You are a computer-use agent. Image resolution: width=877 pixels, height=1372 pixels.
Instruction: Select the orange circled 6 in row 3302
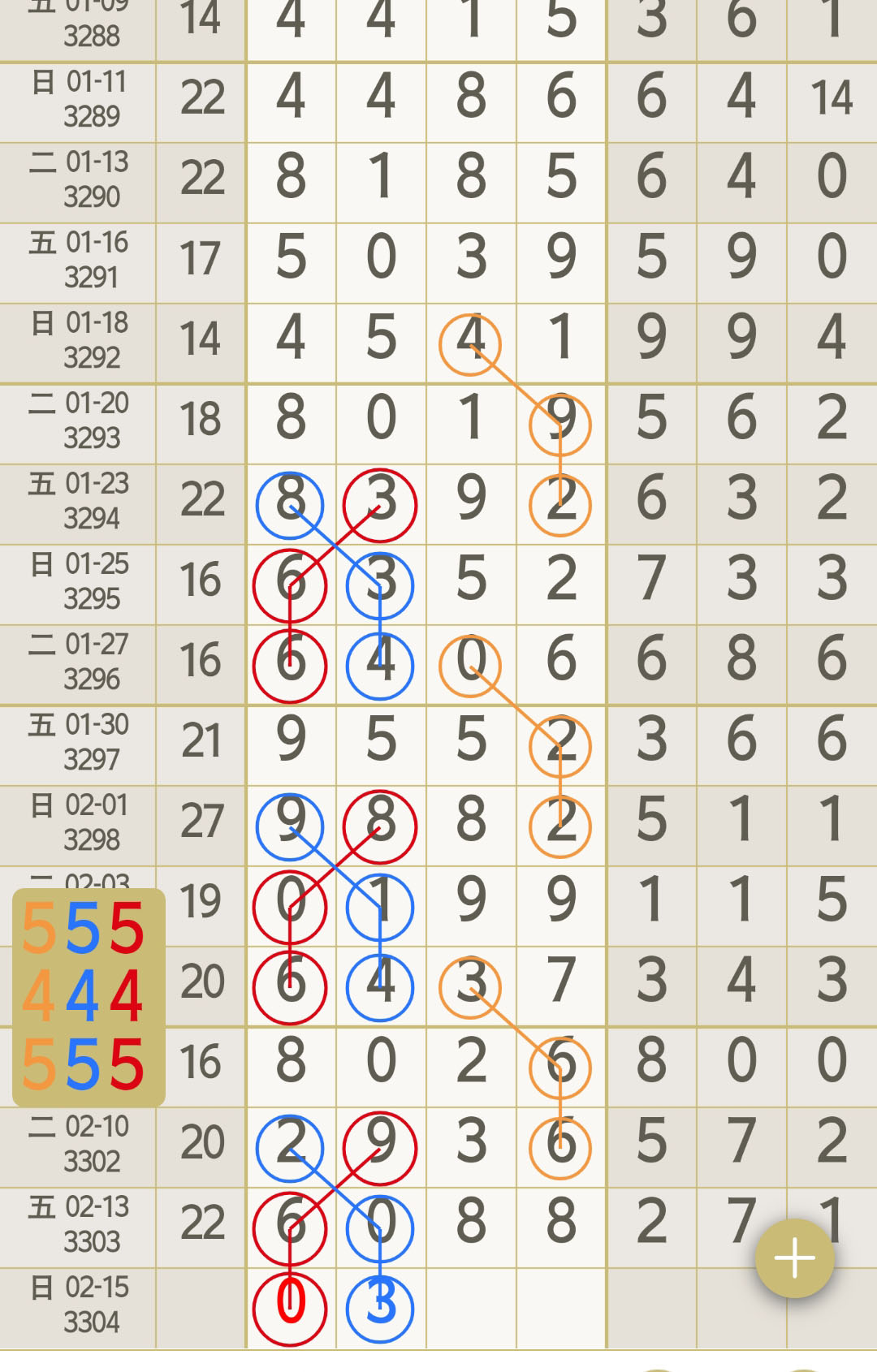(560, 1145)
